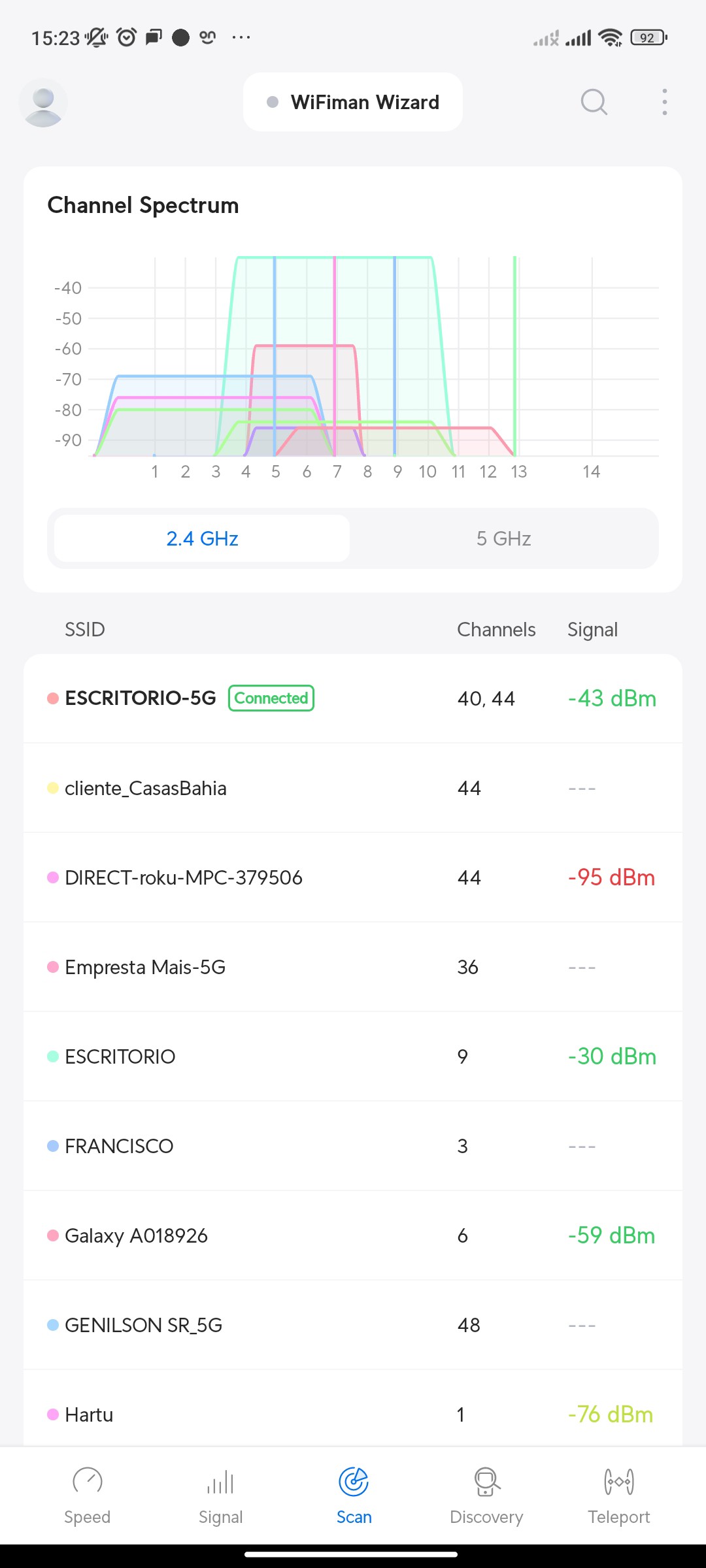Open the Empresta Mais-5G network
706x1568 pixels.
353,967
